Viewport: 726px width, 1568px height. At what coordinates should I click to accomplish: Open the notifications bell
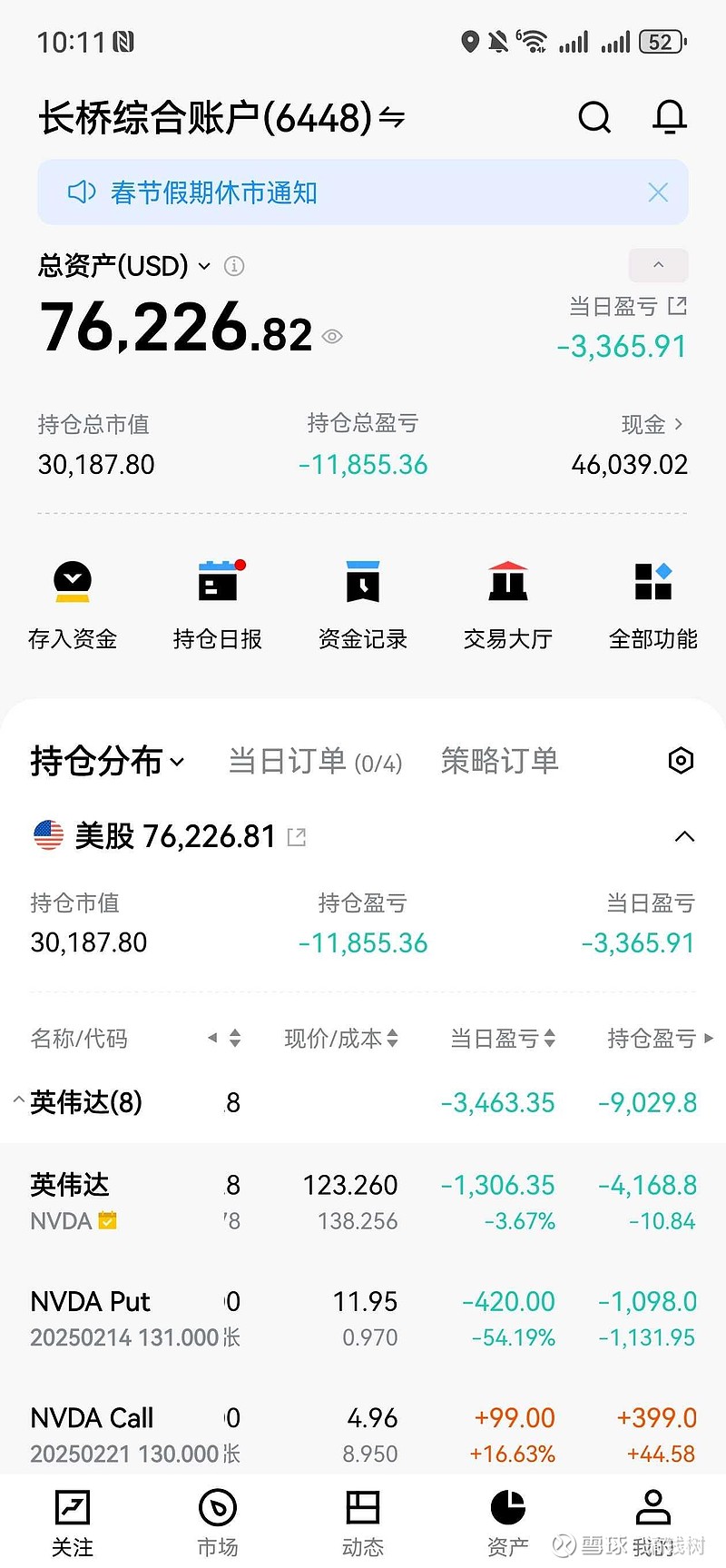(x=669, y=117)
